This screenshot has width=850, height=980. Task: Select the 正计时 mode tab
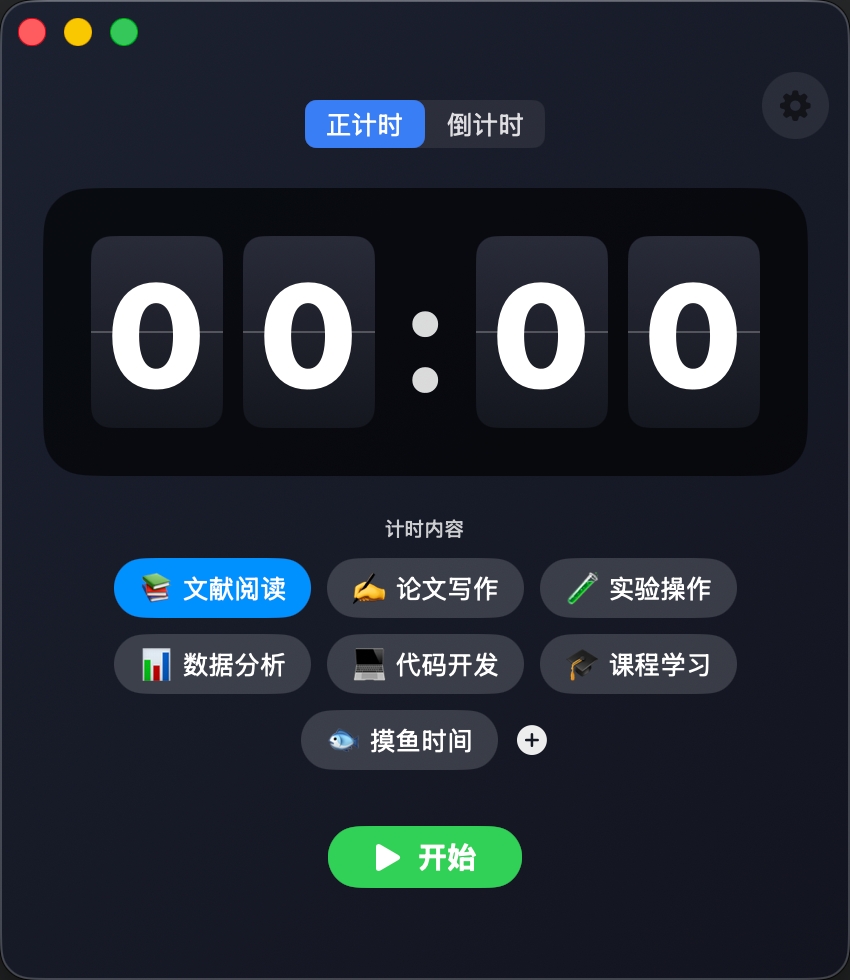(365, 124)
